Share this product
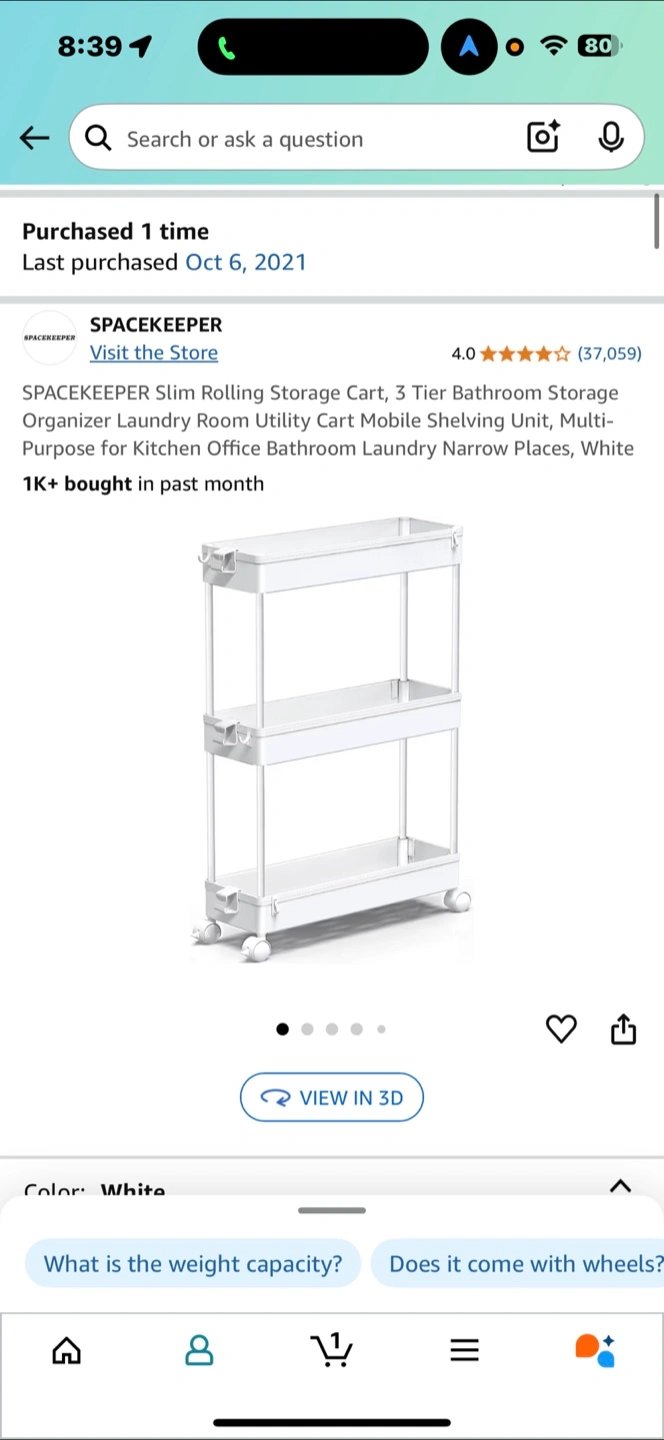 click(623, 1028)
